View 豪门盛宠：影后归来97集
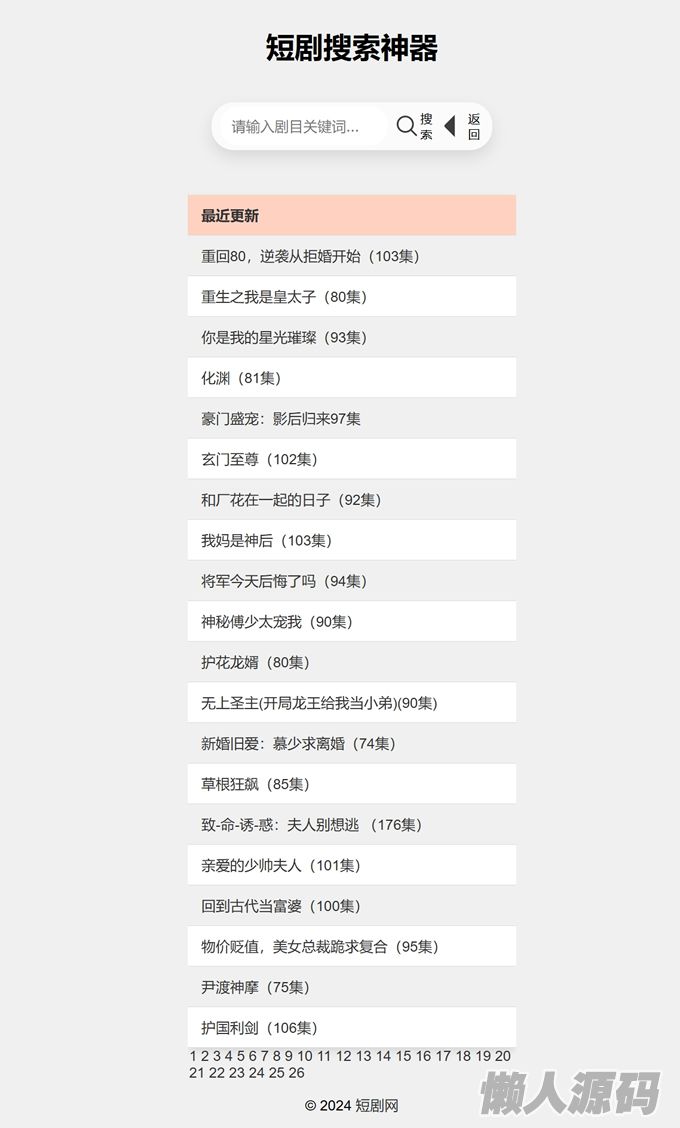The image size is (680, 1128). click(x=281, y=419)
